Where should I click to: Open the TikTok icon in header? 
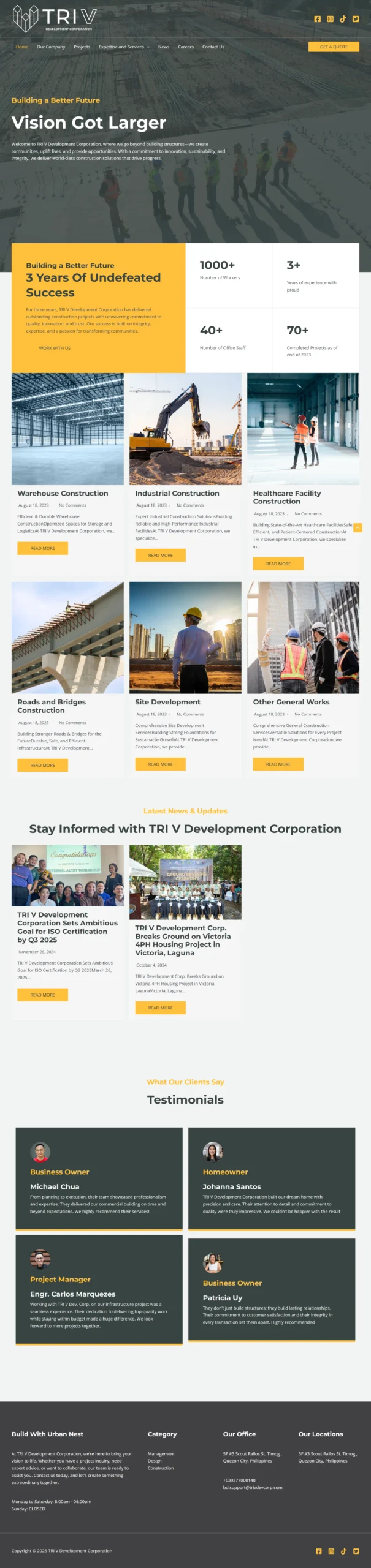343,19
